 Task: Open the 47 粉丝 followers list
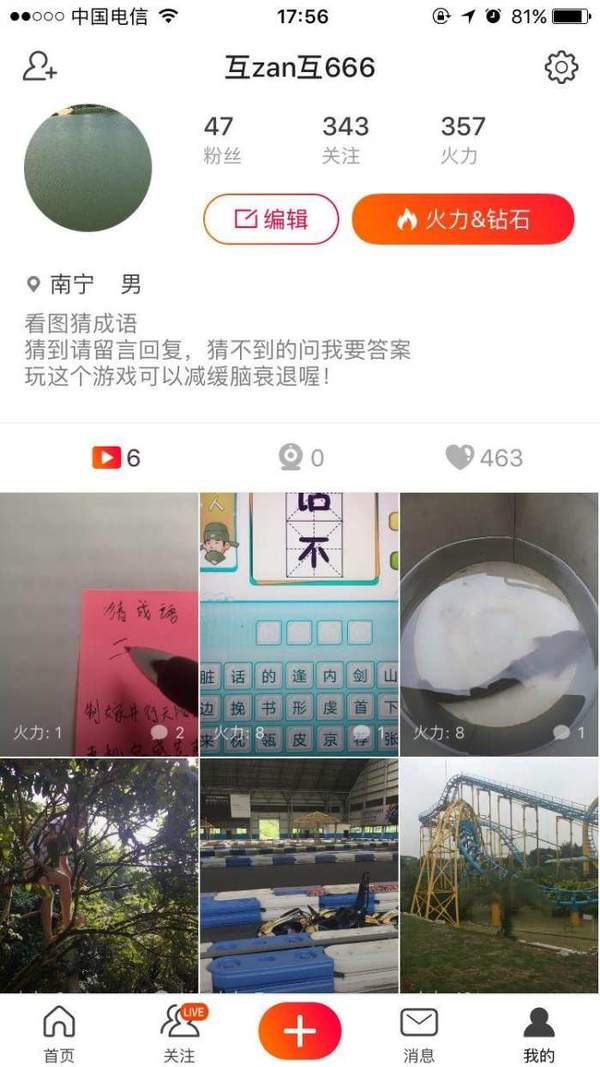click(221, 139)
